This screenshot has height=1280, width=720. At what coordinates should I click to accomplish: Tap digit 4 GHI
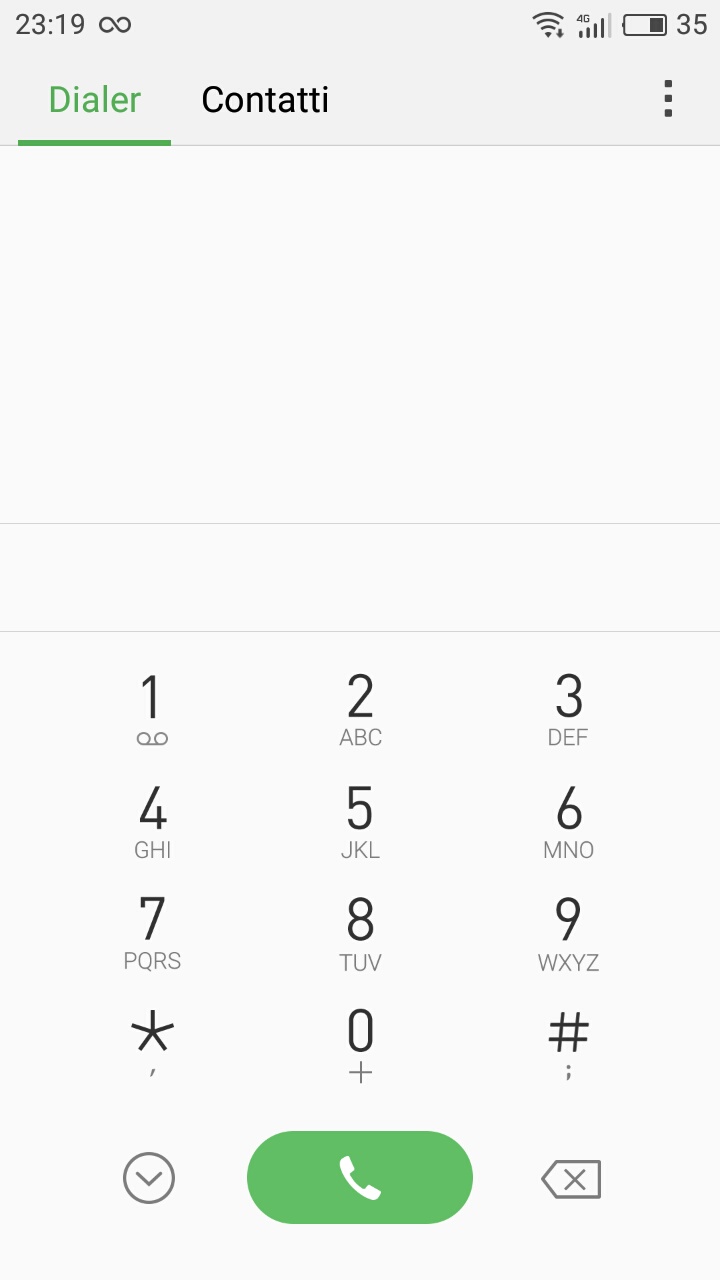pyautogui.click(x=152, y=822)
